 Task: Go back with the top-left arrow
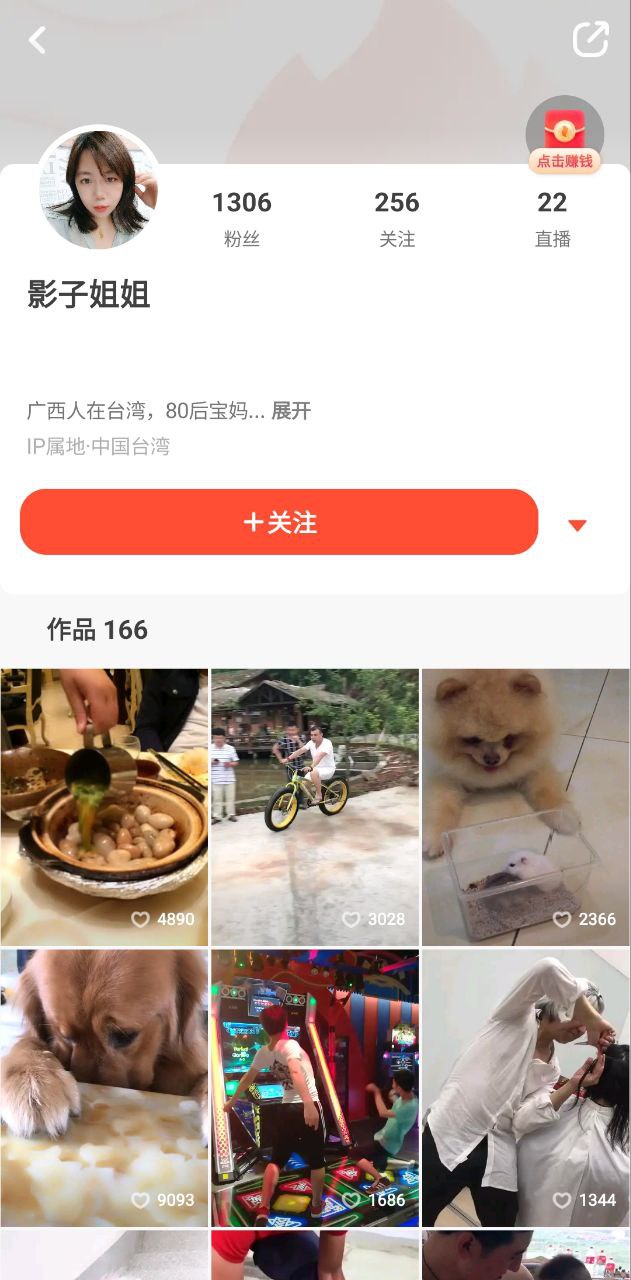(38, 41)
